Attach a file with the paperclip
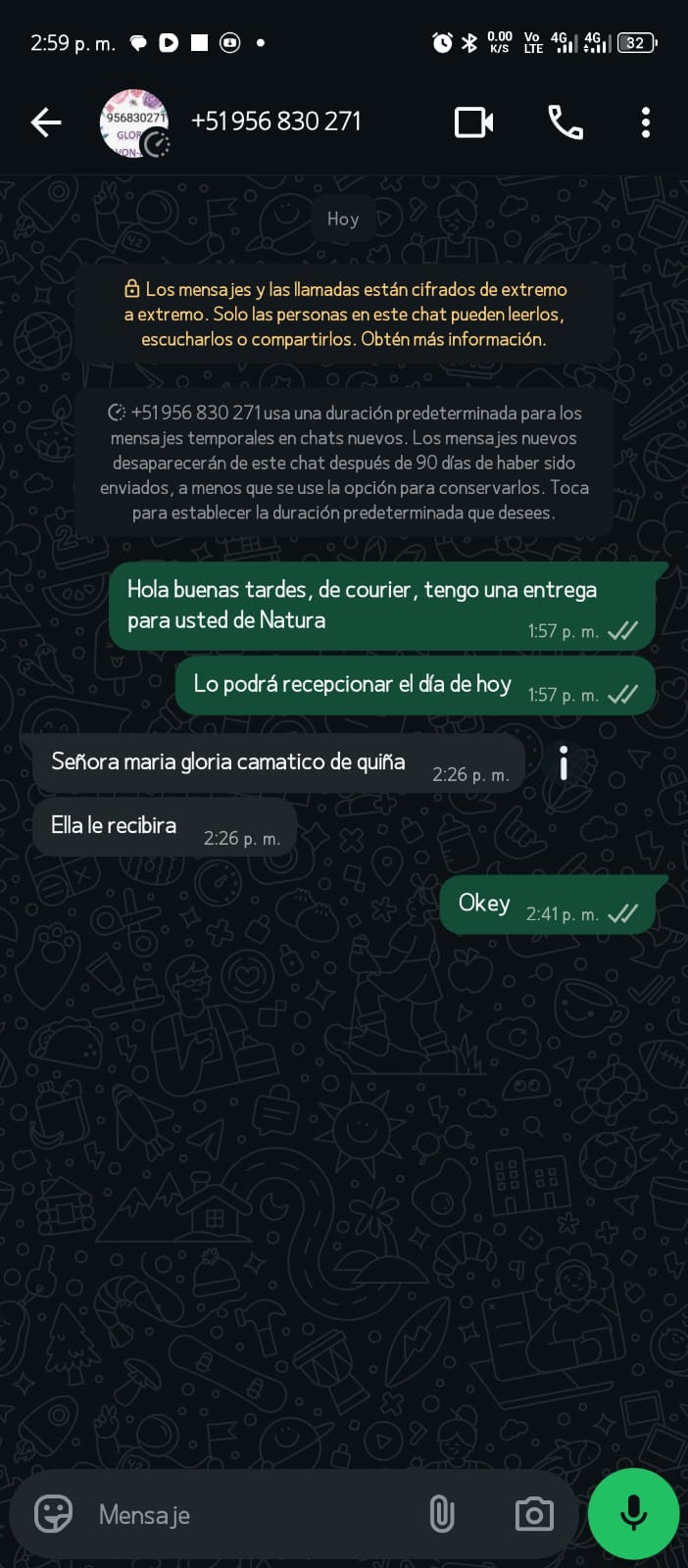Screen dimensions: 688x1568 442,1514
